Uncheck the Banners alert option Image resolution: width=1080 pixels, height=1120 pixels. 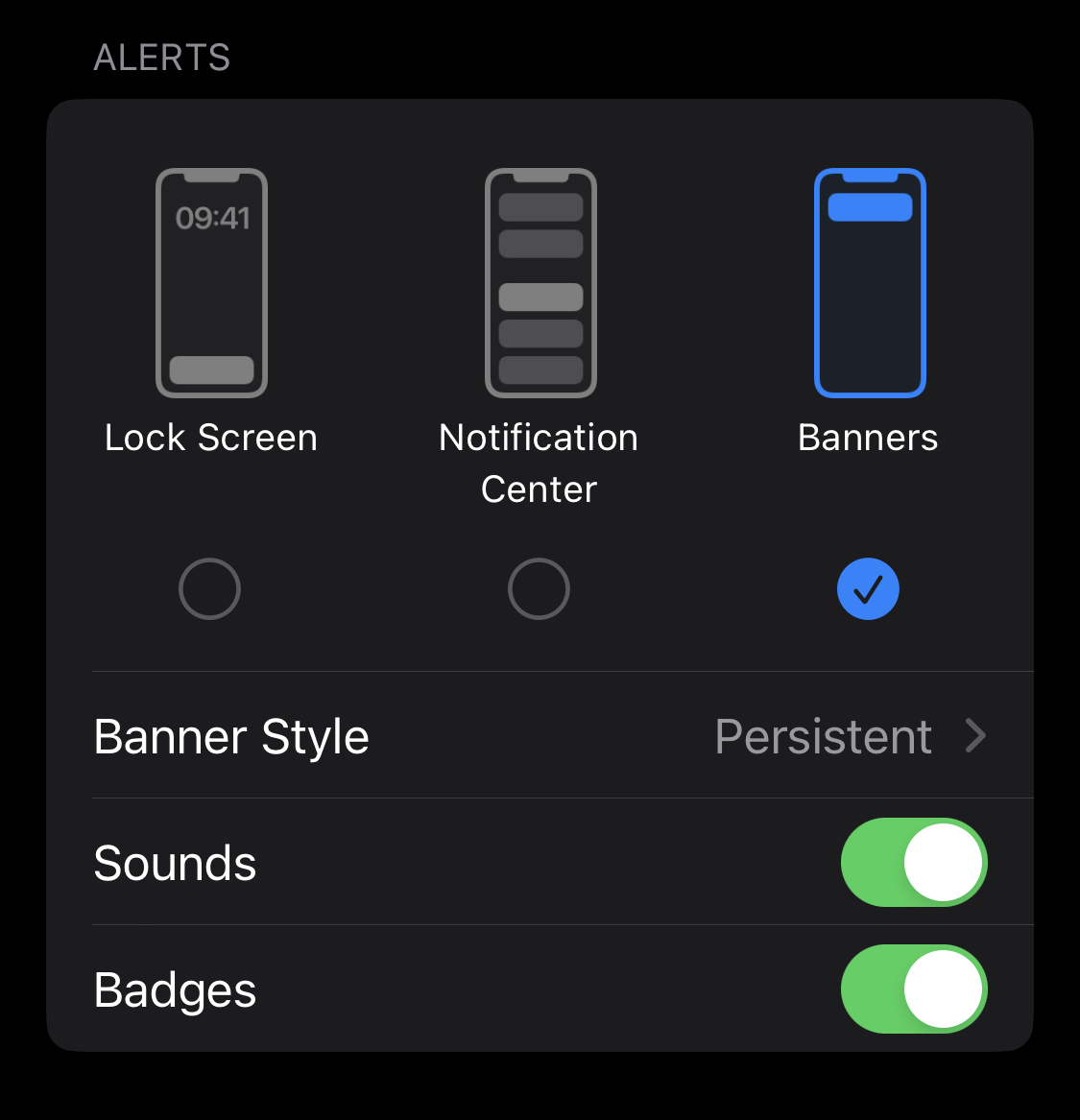click(x=868, y=588)
